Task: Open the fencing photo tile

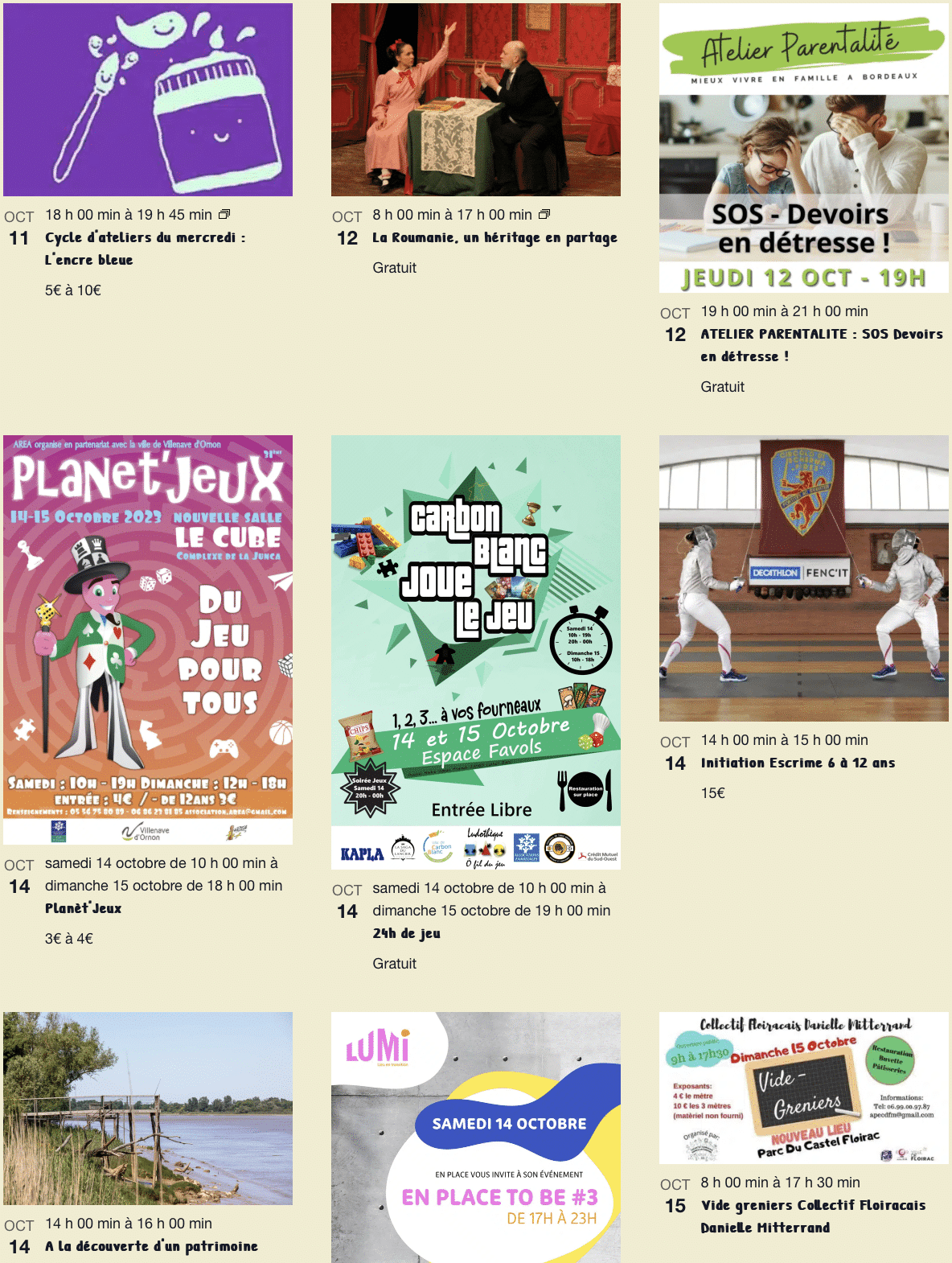Action: (803, 578)
